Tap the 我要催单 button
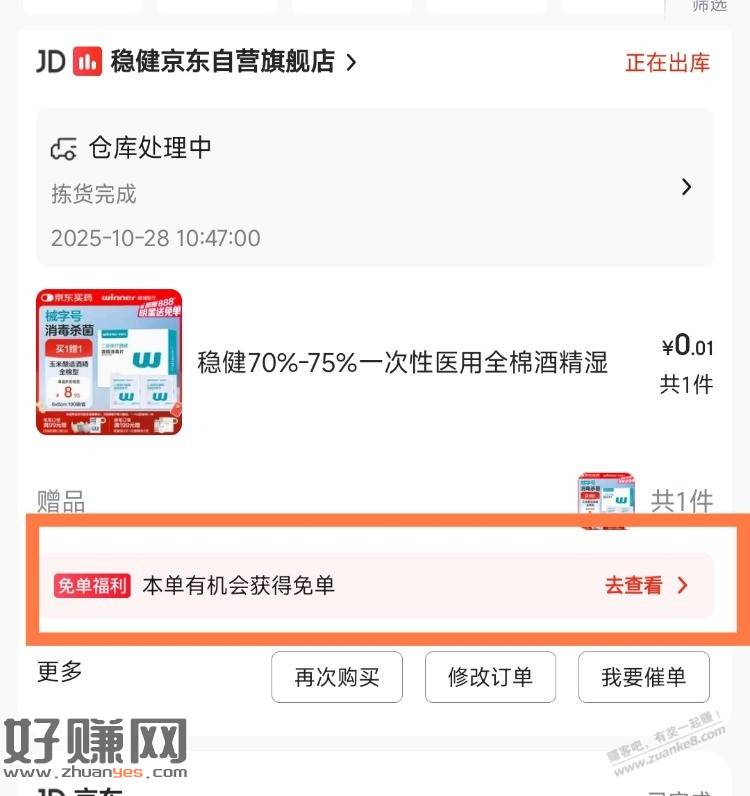The width and height of the screenshot is (750, 796). 643,677
